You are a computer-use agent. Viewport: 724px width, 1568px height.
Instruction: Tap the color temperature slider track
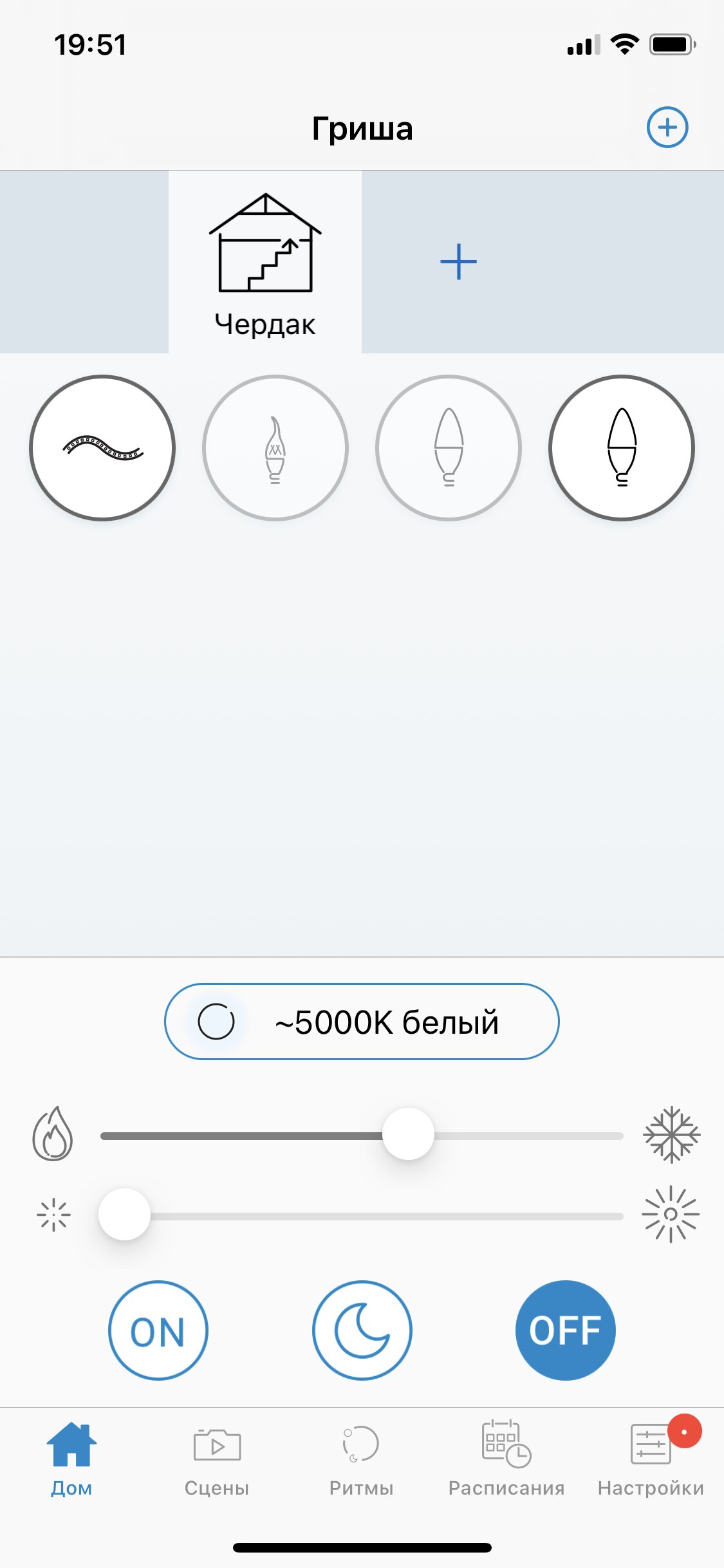[362, 1135]
